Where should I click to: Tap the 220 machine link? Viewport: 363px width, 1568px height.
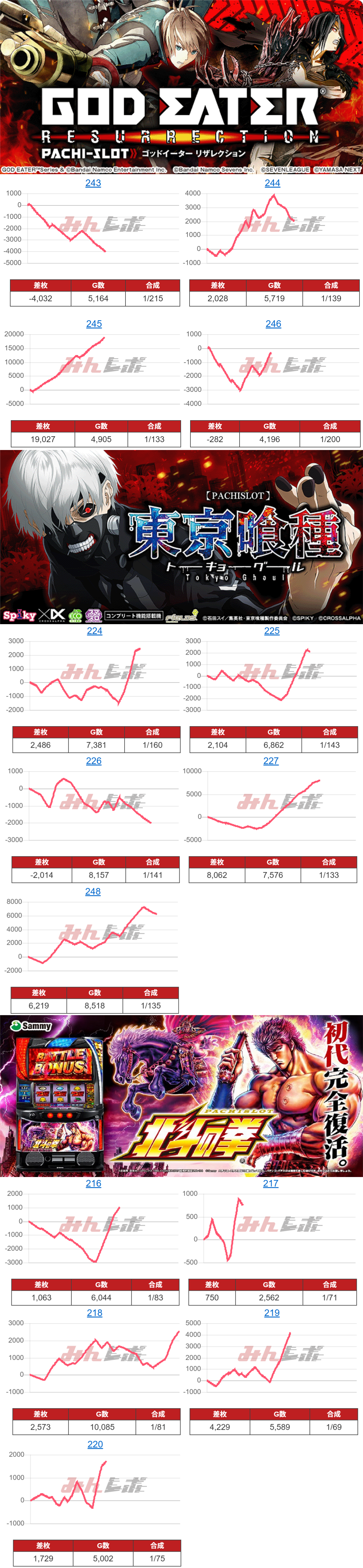[95, 1444]
